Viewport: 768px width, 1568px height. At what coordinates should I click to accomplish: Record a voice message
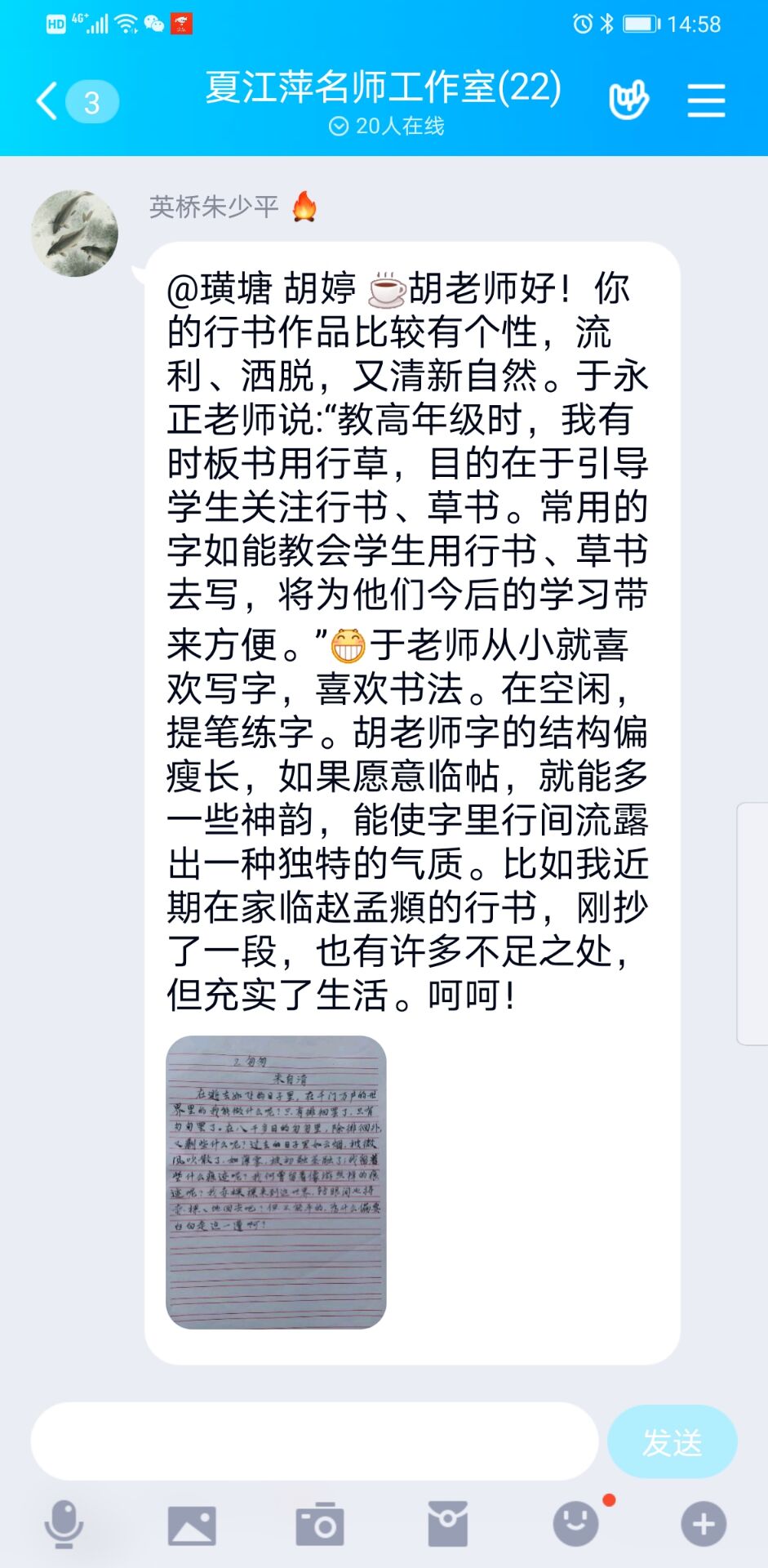[64, 1523]
